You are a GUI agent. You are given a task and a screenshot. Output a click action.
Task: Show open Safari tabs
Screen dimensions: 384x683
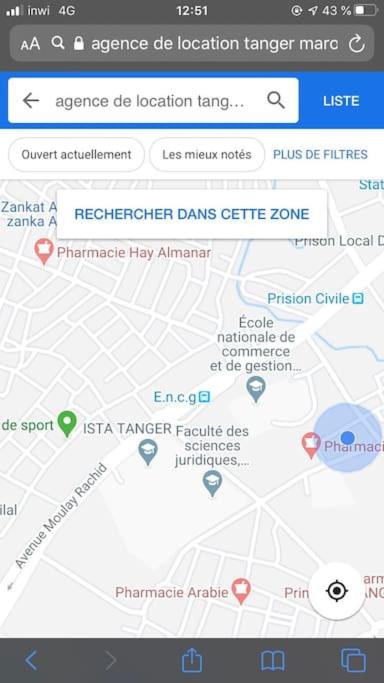(353, 661)
